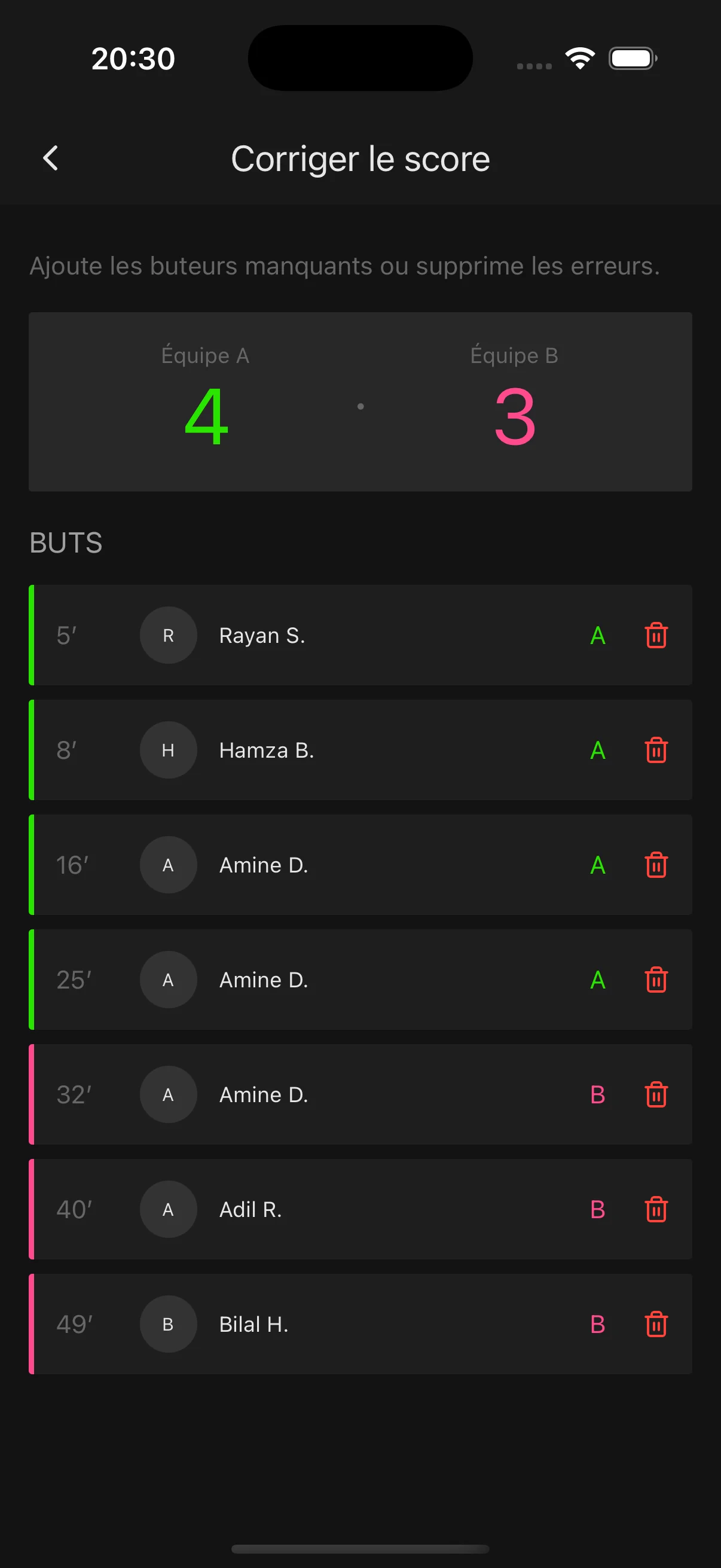The width and height of the screenshot is (721, 1568).
Task: Tap the green bar beside the 25' goal
Action: pyautogui.click(x=31, y=980)
